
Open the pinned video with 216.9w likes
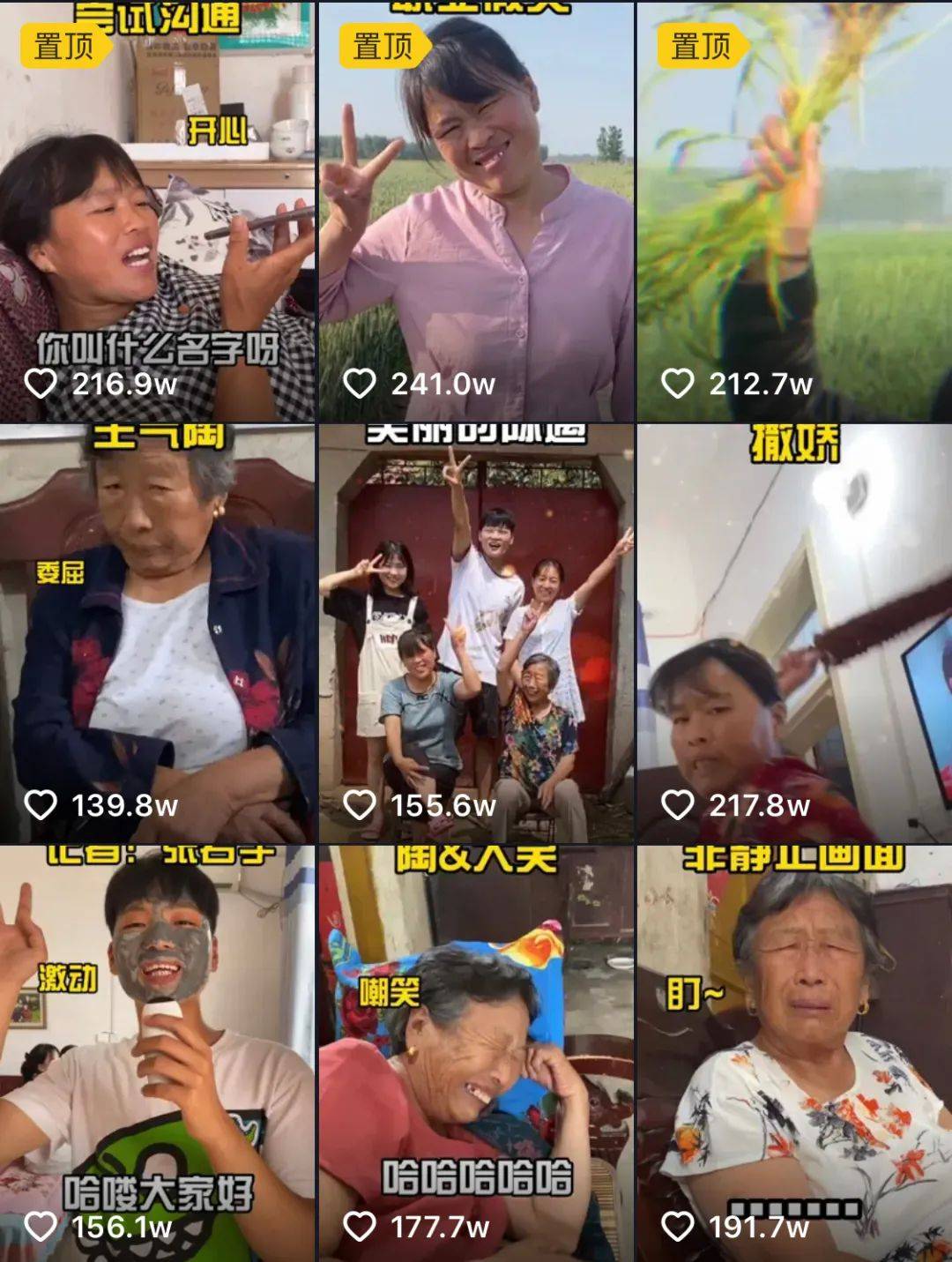157,212
